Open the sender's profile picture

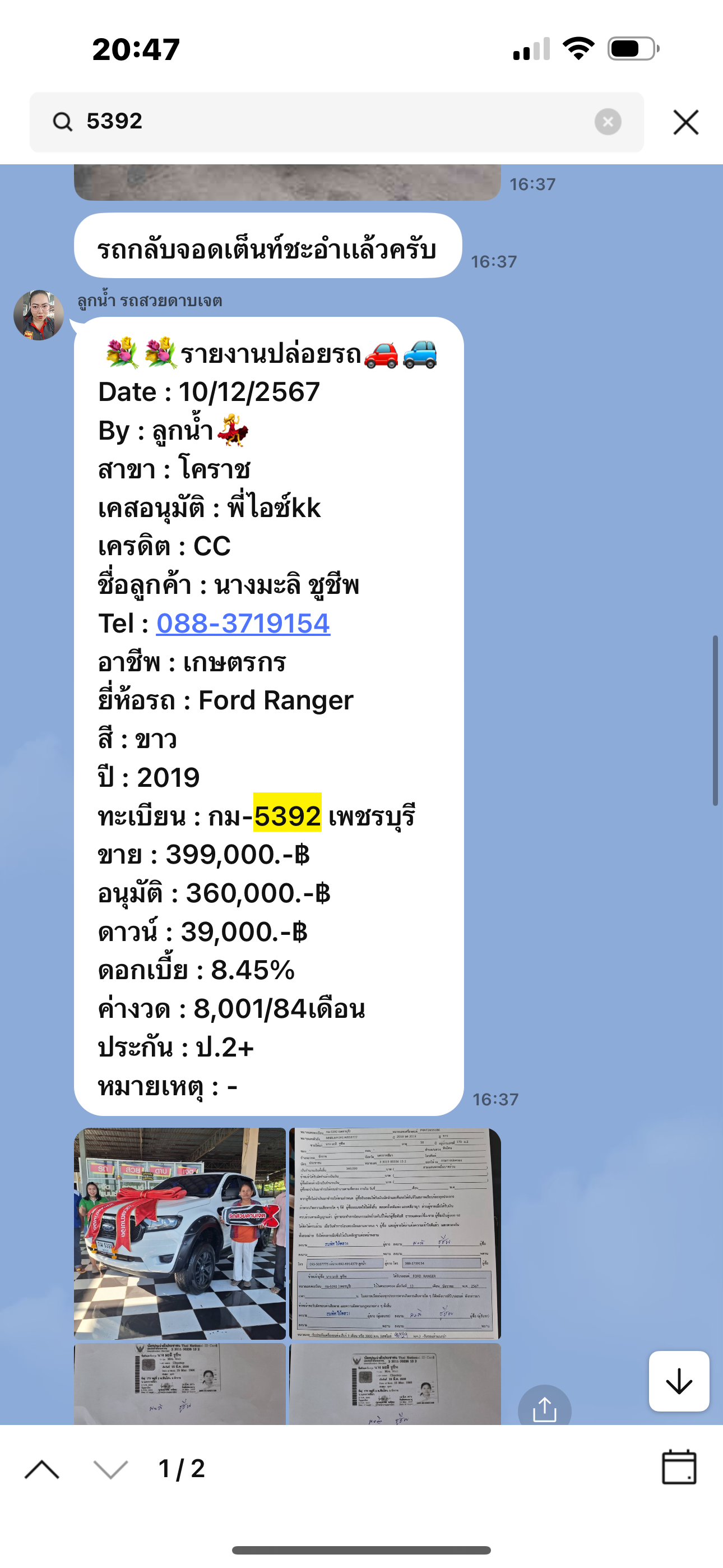[x=39, y=315]
